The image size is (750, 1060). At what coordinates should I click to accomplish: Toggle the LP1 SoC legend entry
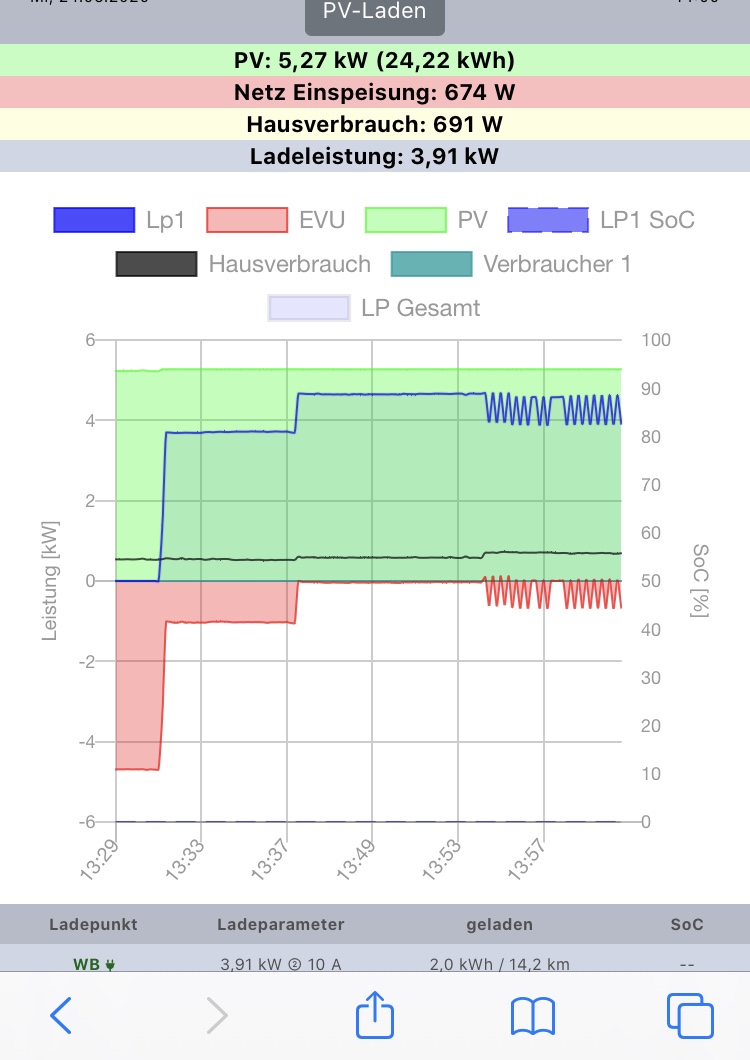click(x=601, y=220)
